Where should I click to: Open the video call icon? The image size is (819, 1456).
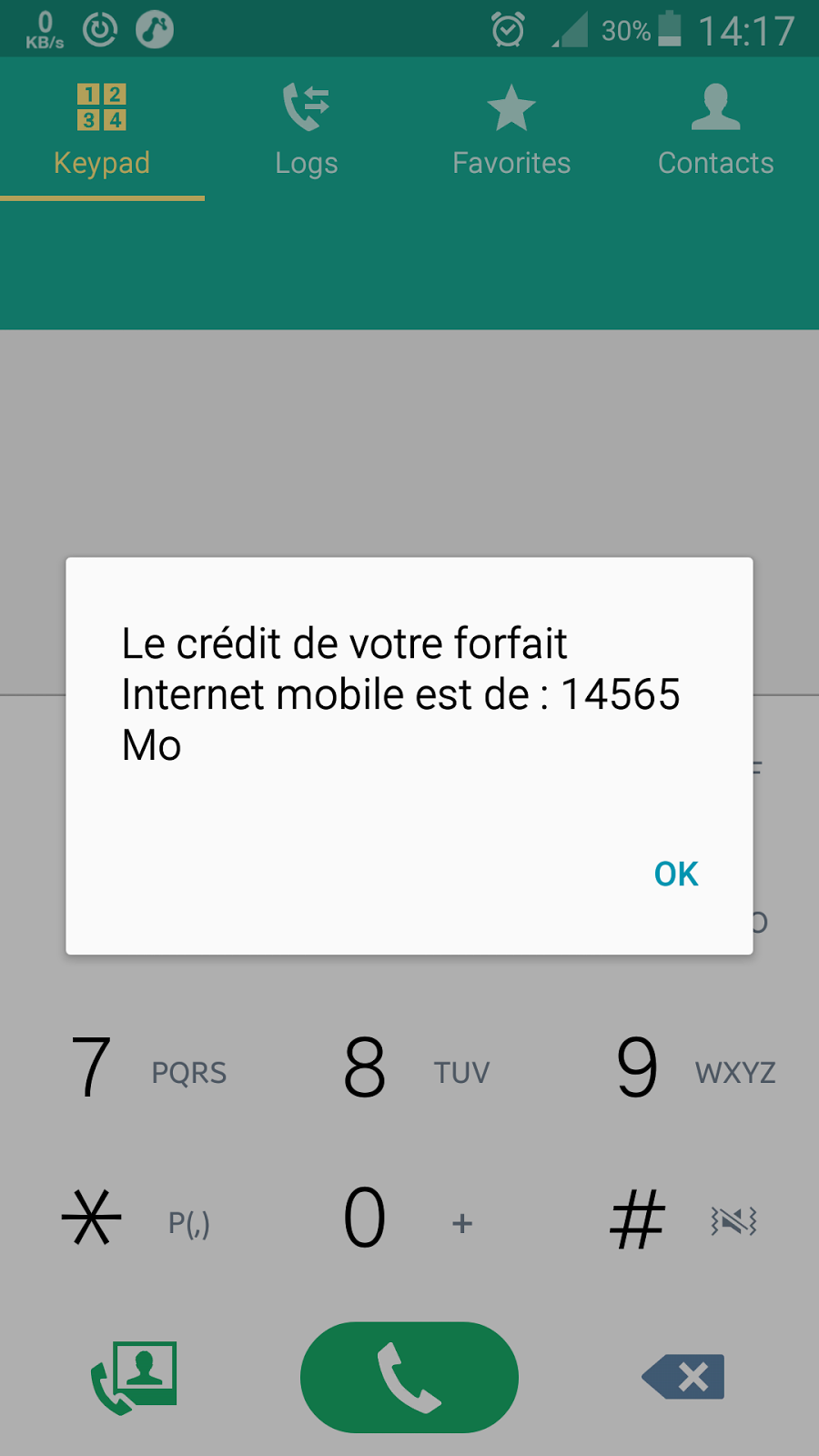pos(134,1377)
